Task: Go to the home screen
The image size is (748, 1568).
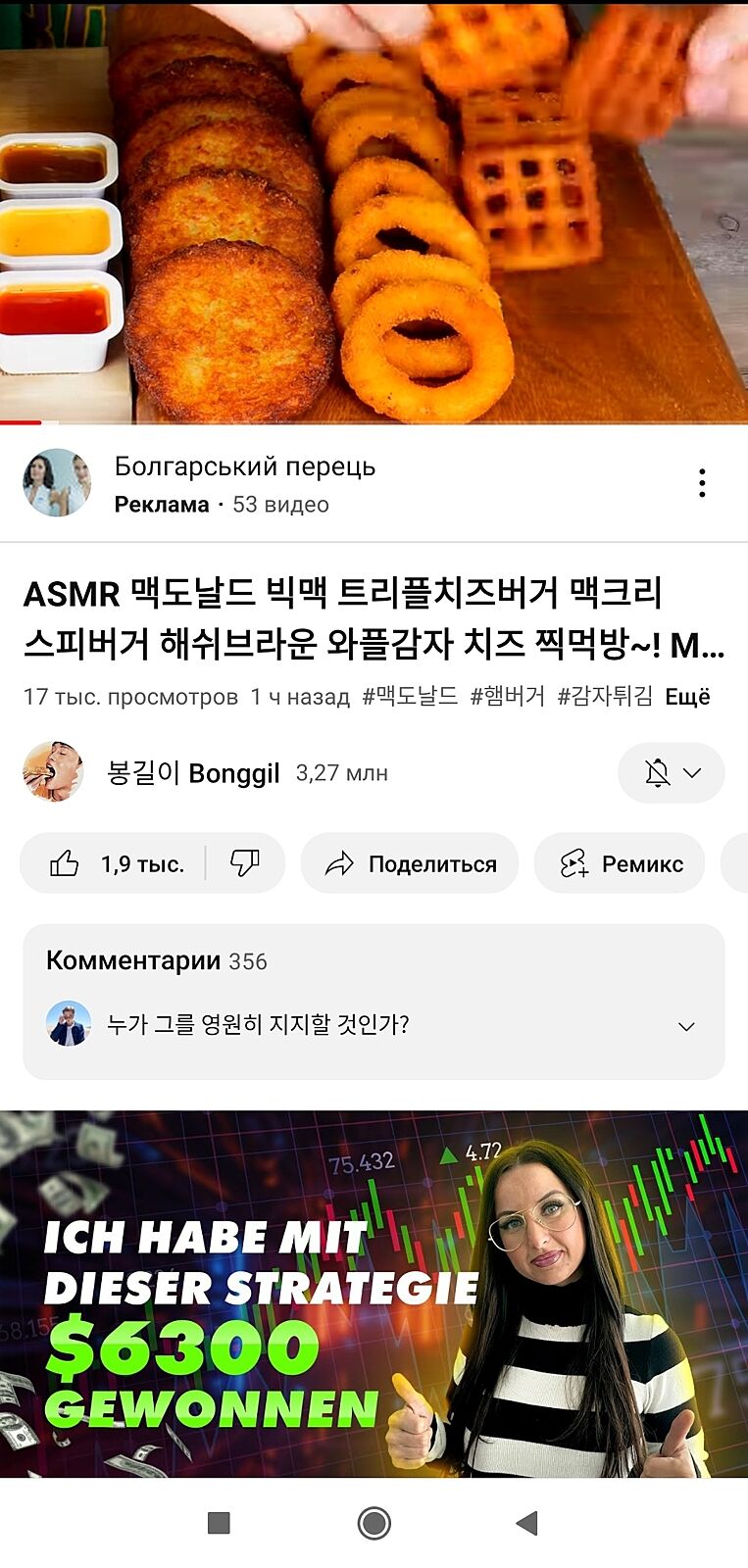Action: 374,1523
